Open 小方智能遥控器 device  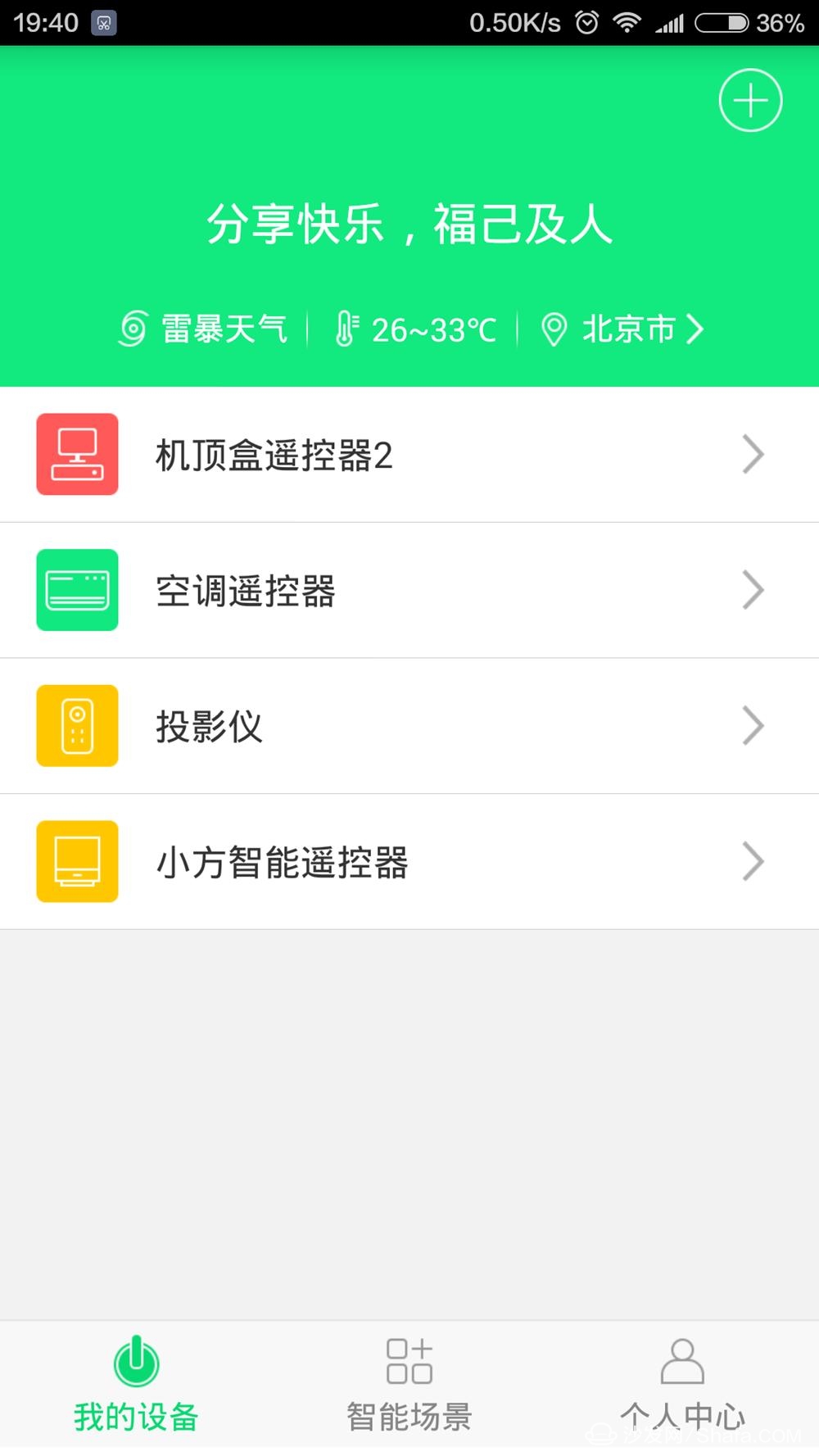pyautogui.click(x=409, y=862)
